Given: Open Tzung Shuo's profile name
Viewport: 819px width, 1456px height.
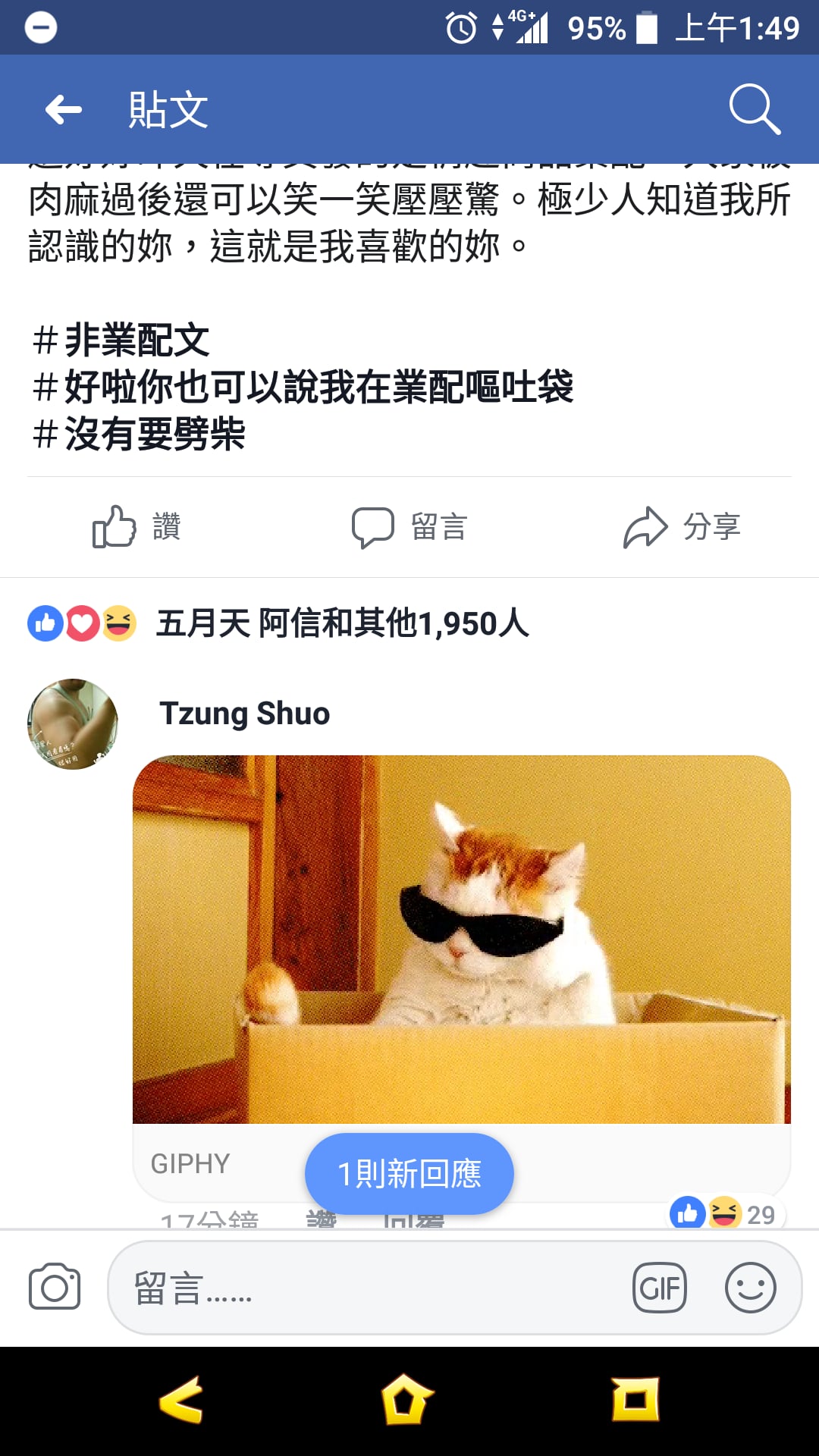Looking at the screenshot, I should pyautogui.click(x=244, y=714).
